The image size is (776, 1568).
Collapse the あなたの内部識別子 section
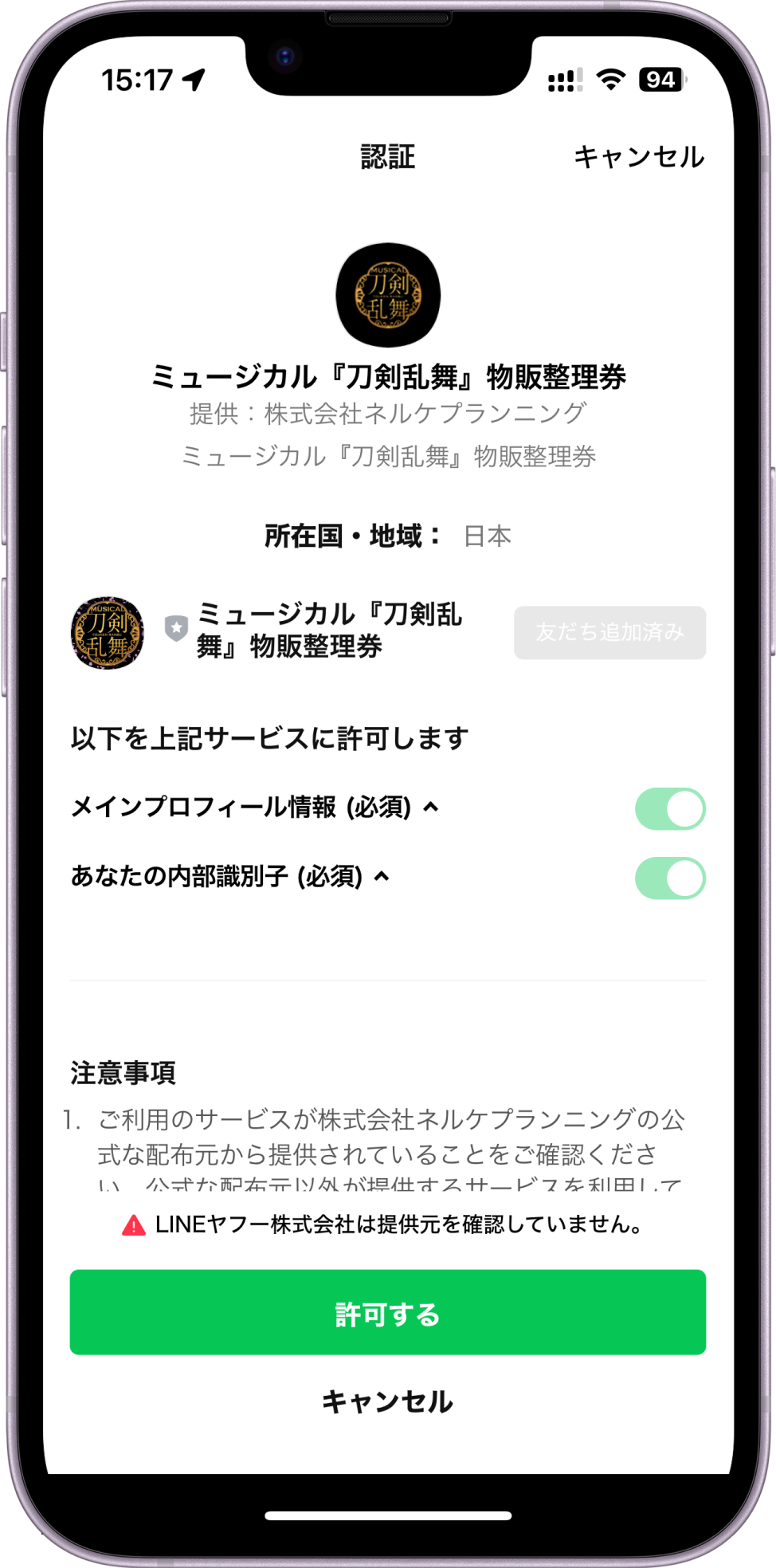point(382,877)
